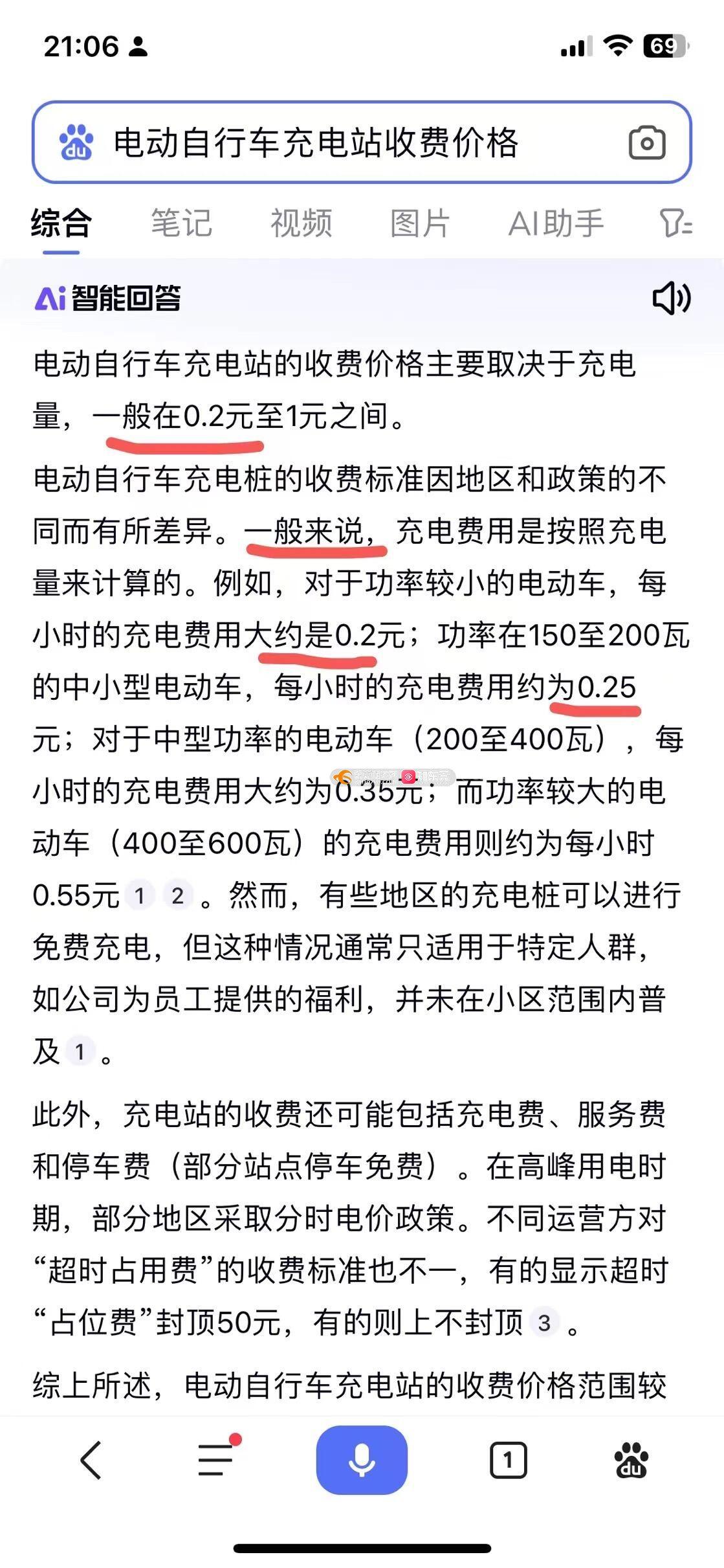Start voice search with the microphone button

tap(362, 1461)
